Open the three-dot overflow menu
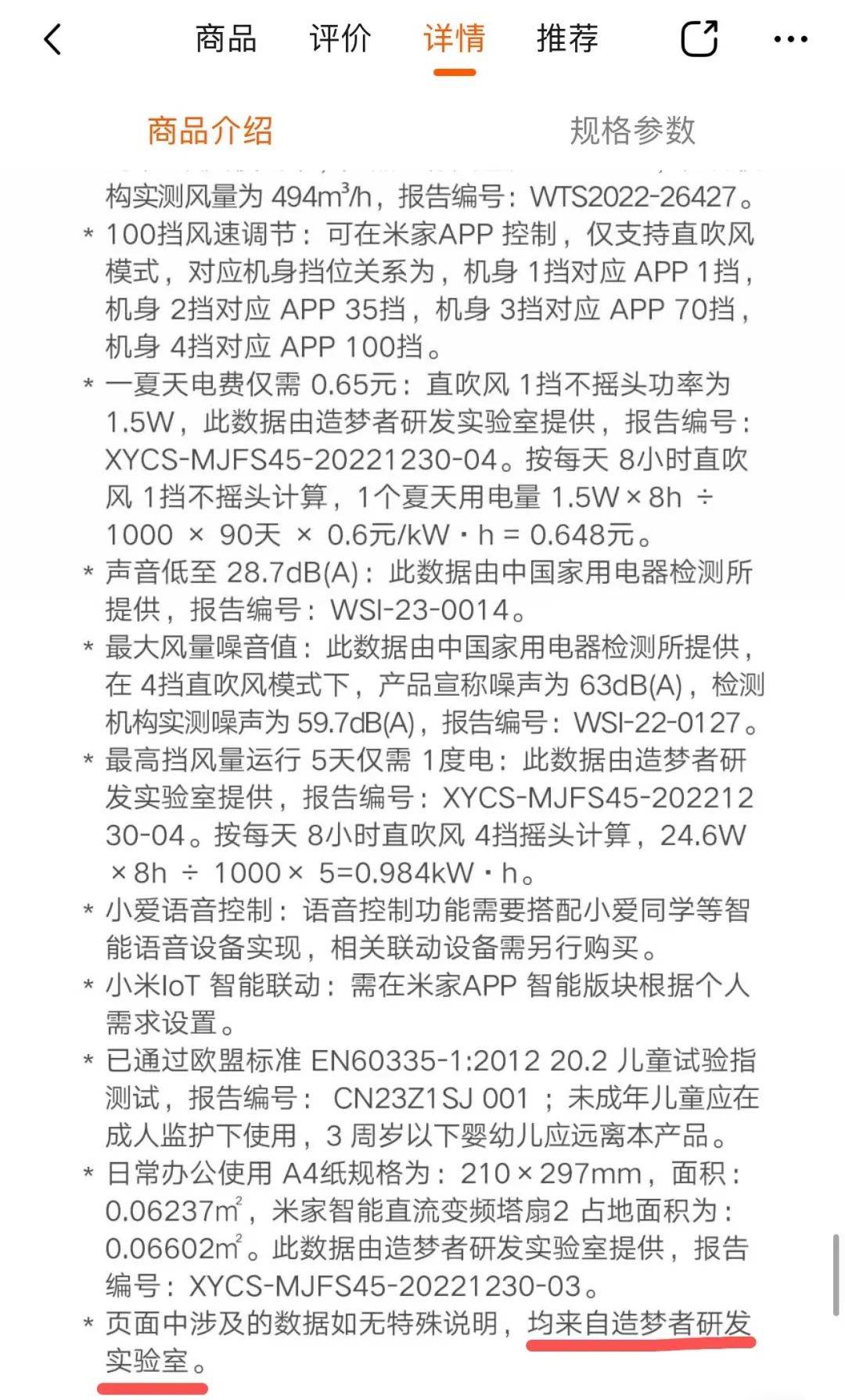Viewport: 845px width, 1400px height. pyautogui.click(x=790, y=38)
